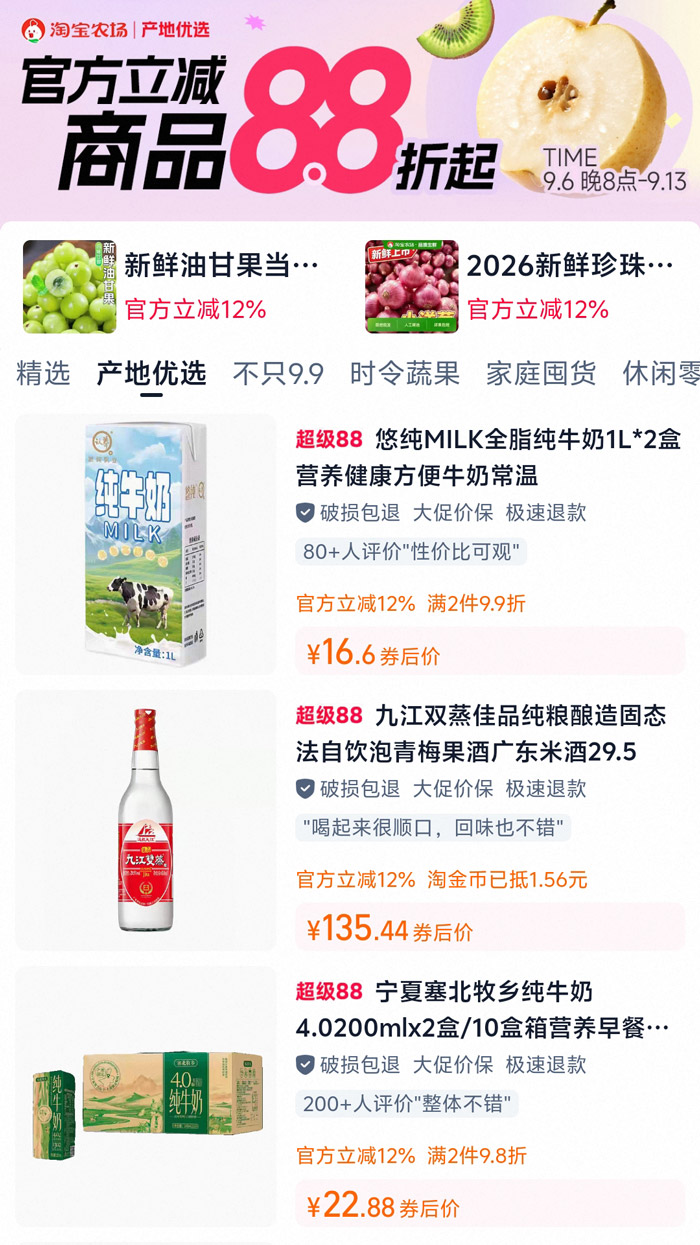
Task: Go to the 家庭囤货 tab
Action: 541,374
